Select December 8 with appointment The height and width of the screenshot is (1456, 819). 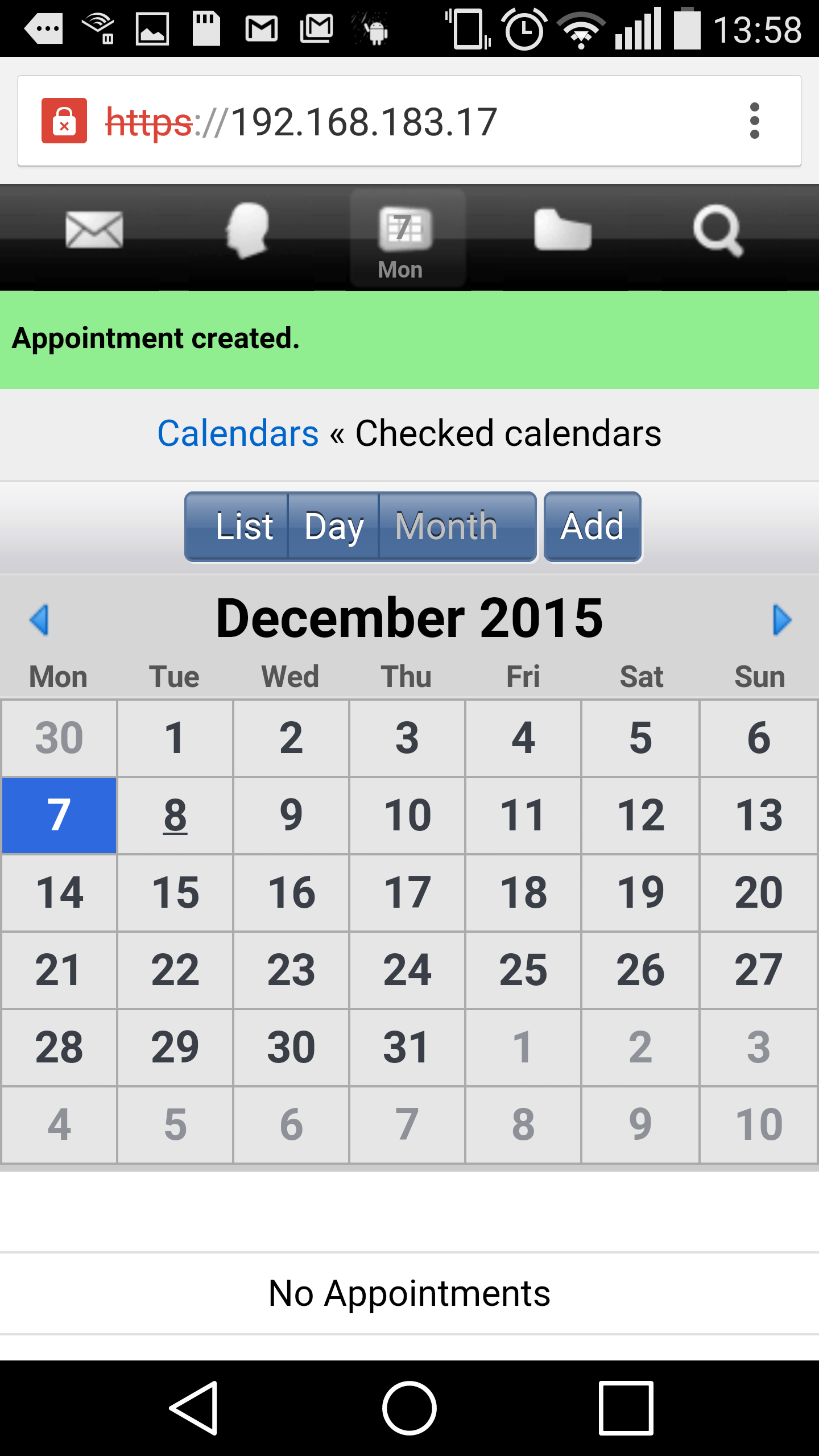[175, 815]
